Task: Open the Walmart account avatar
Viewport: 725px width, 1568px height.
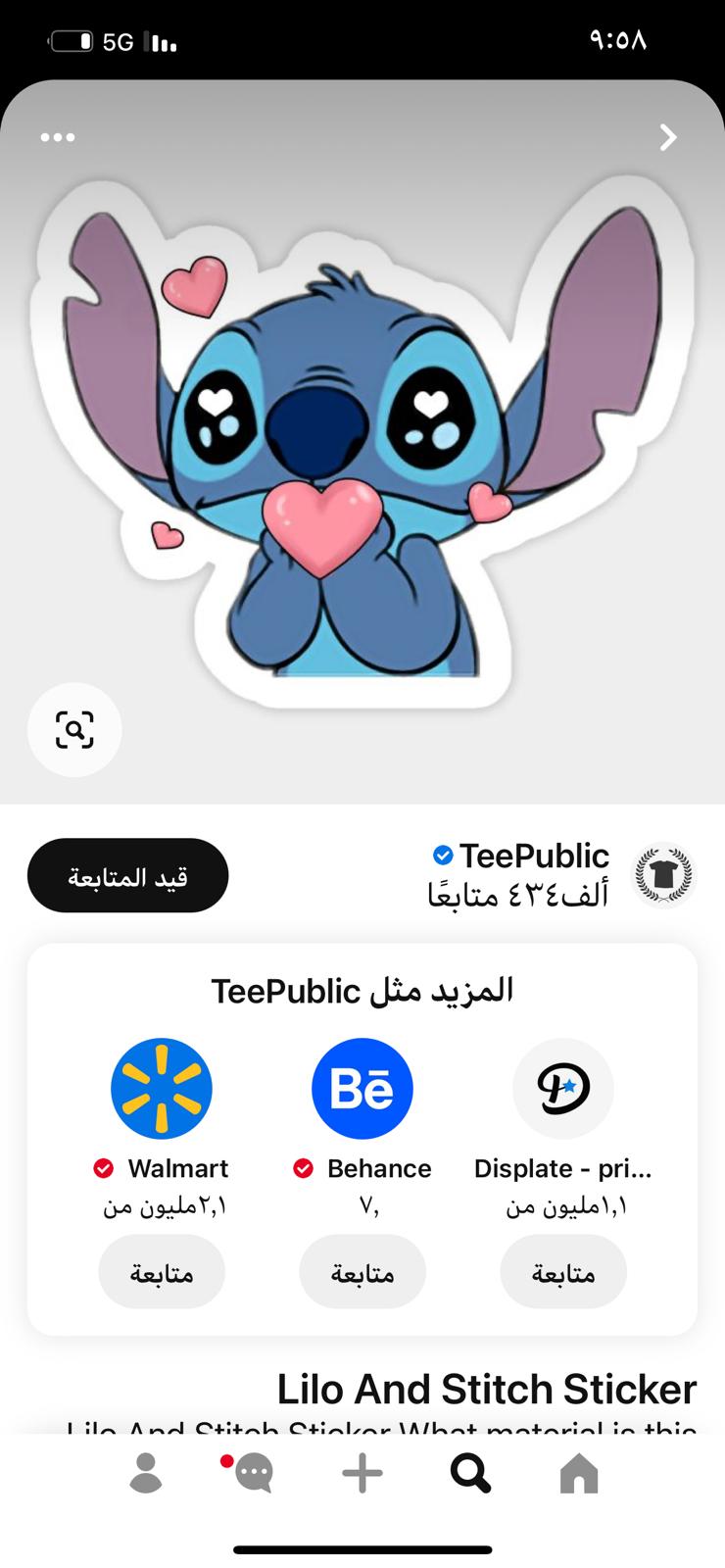Action: point(162,1089)
